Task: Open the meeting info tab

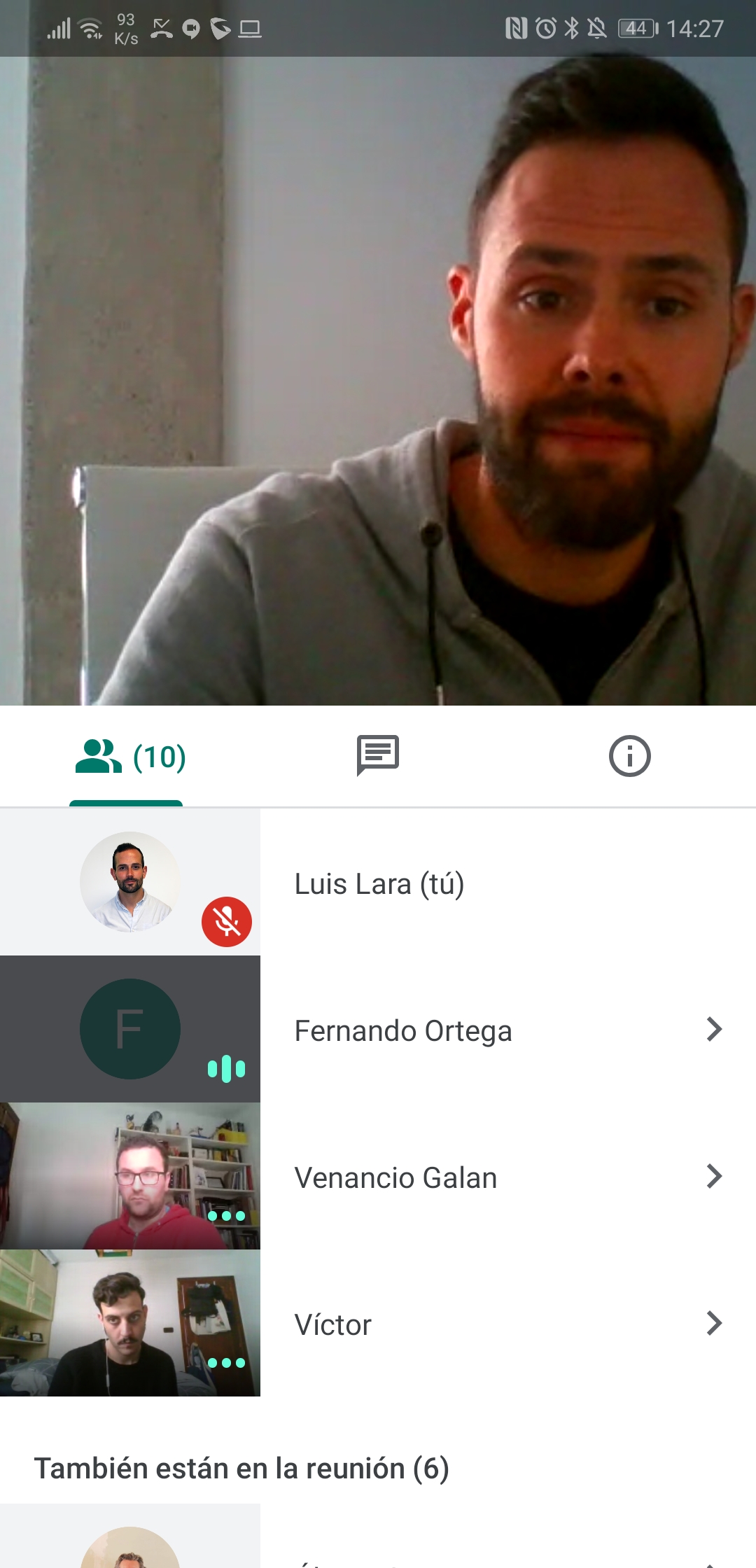Action: point(629,756)
